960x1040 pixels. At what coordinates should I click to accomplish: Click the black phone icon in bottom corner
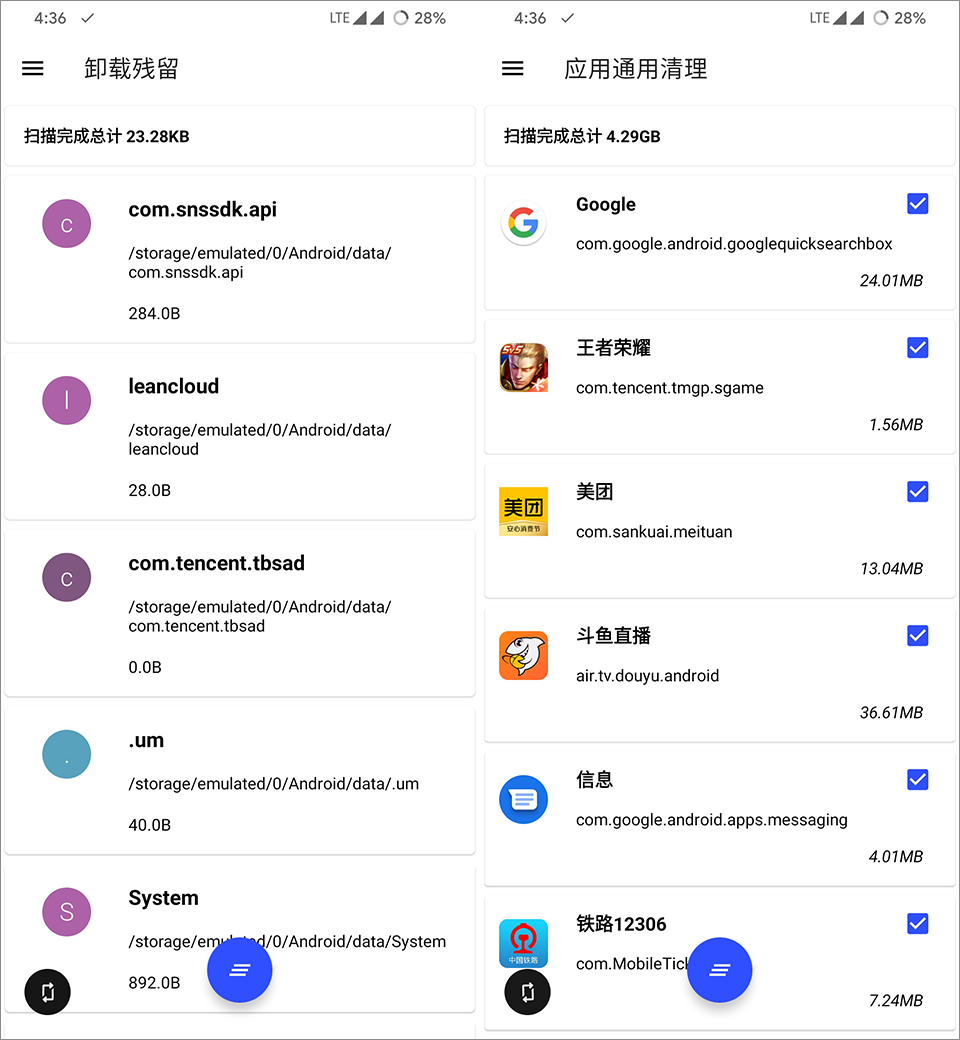[47, 992]
